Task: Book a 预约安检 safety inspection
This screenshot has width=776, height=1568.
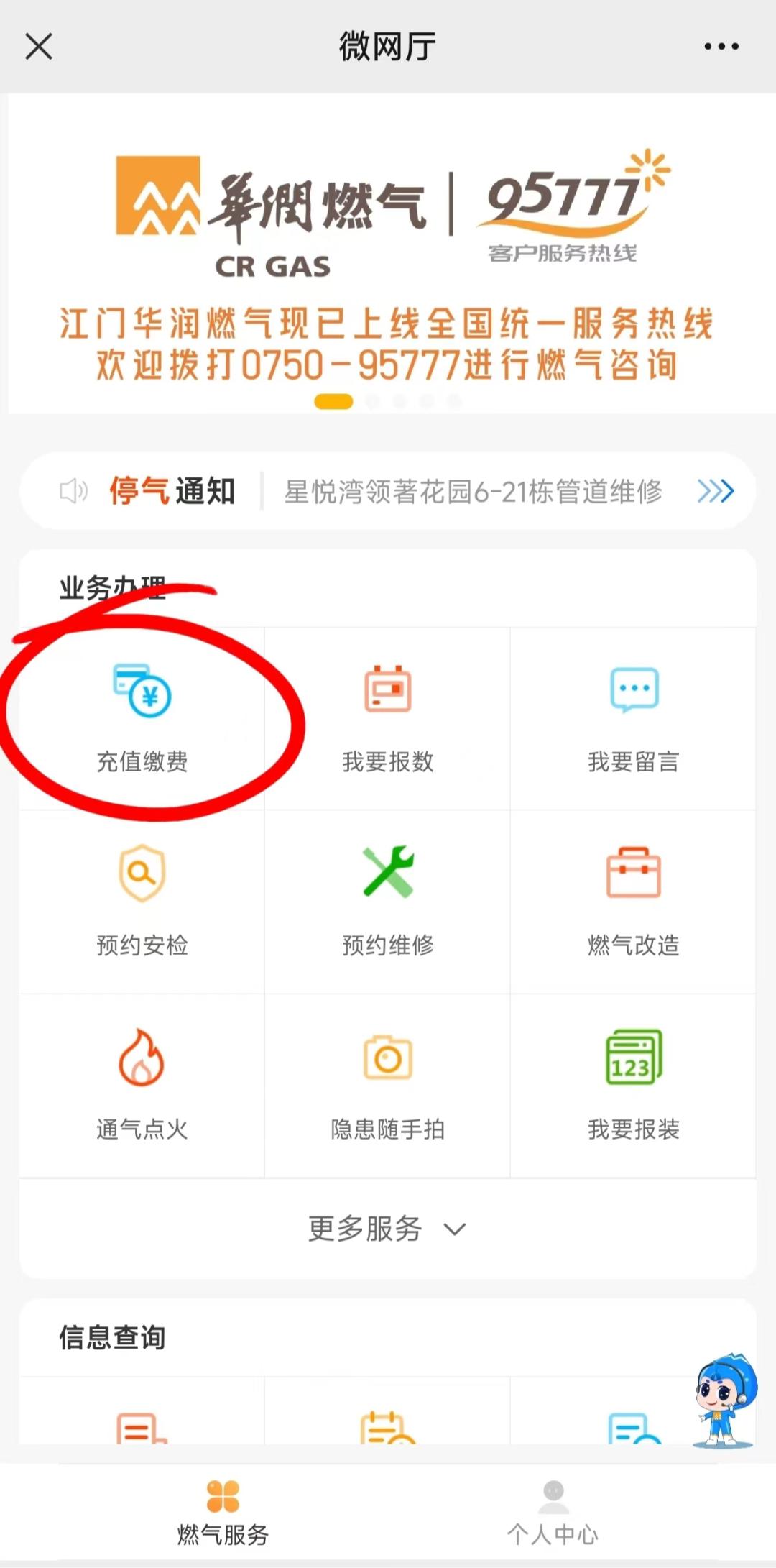Action: [142, 902]
